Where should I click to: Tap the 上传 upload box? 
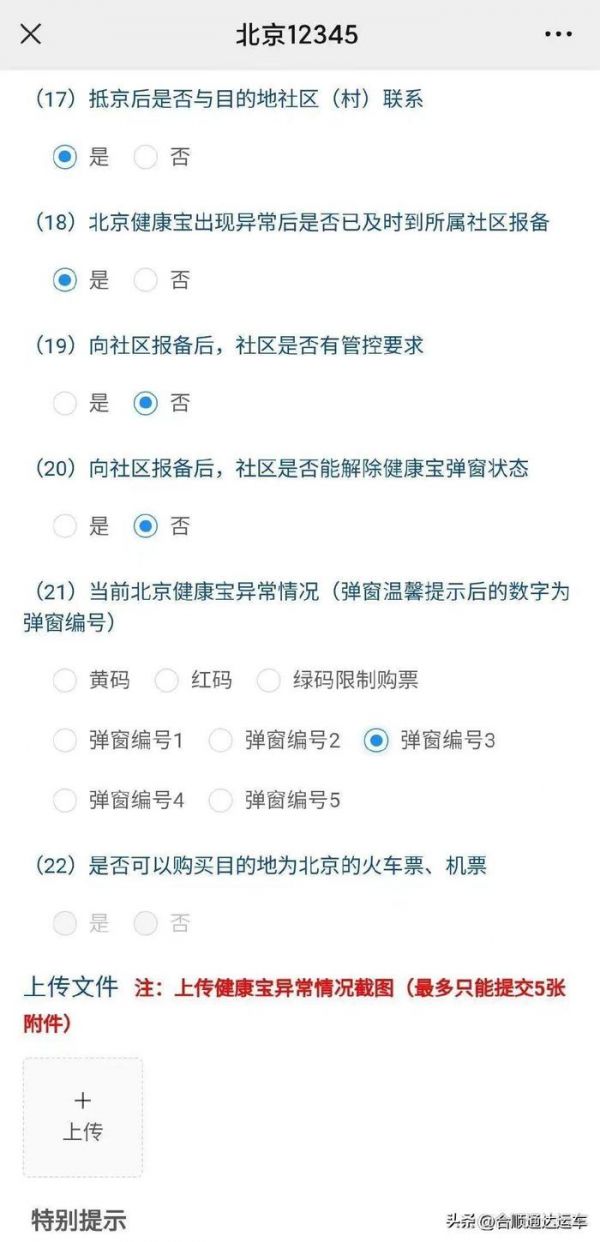click(x=83, y=1117)
